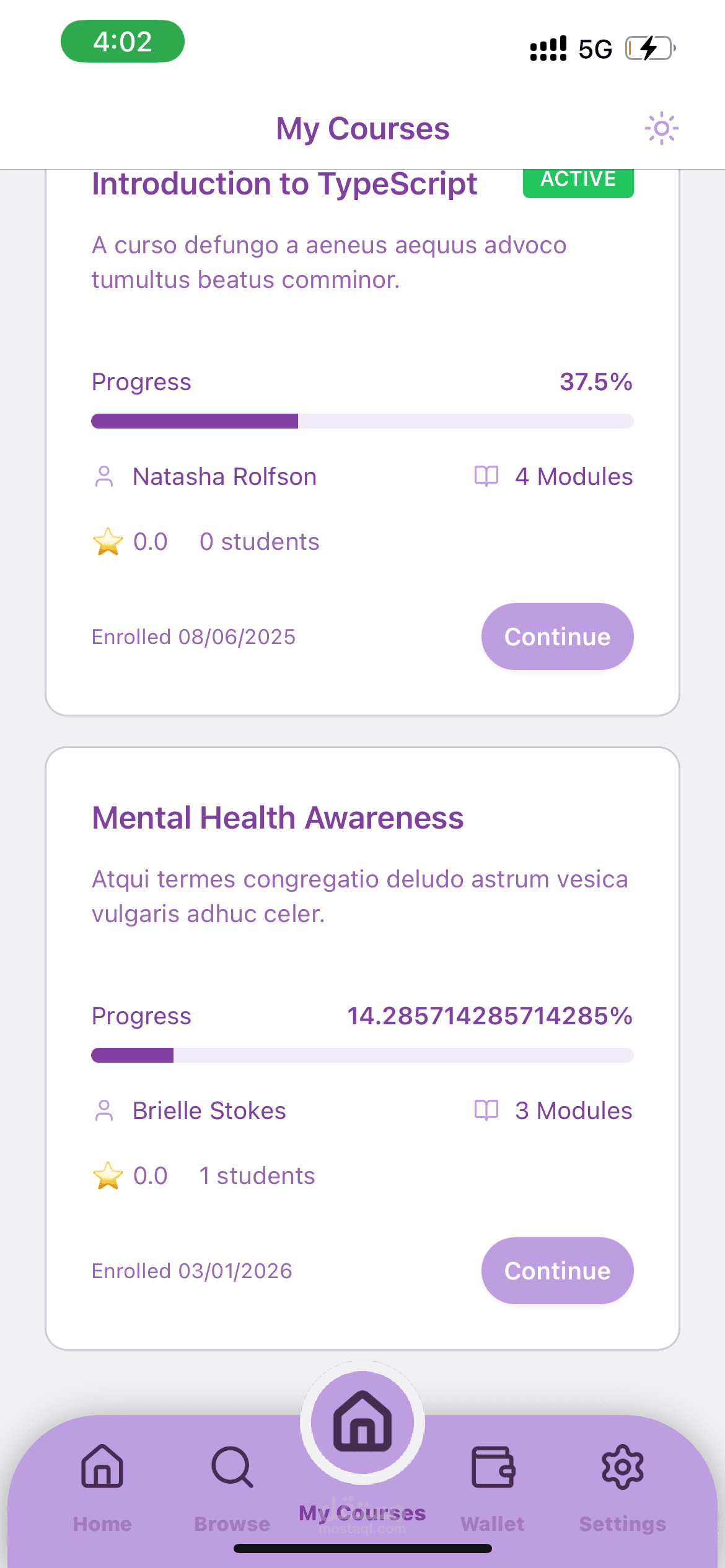This screenshot has width=725, height=1568.
Task: Go to the Home tab
Action: (x=102, y=1486)
